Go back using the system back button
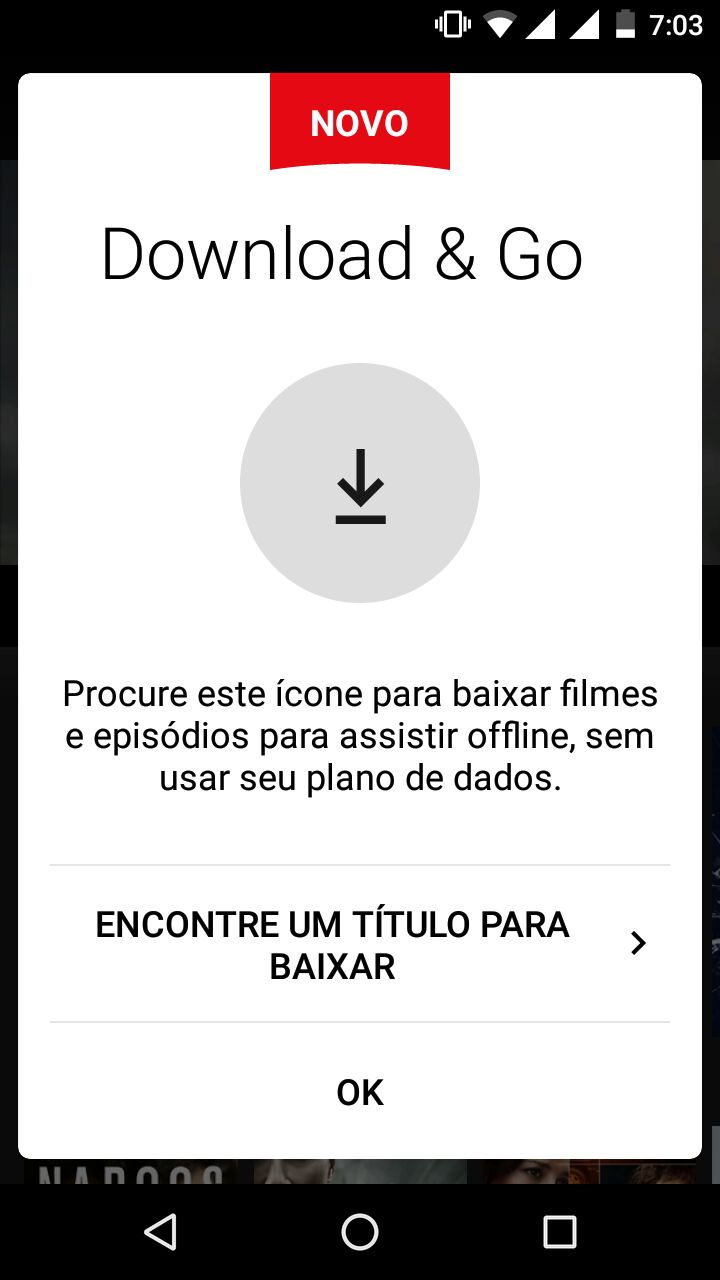 160,1232
